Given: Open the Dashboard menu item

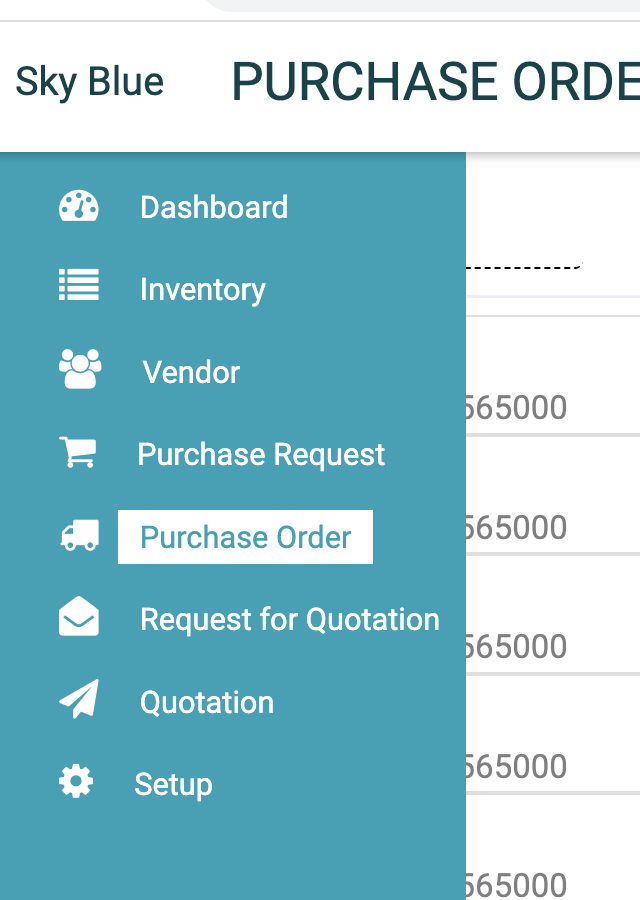Looking at the screenshot, I should coord(213,207).
